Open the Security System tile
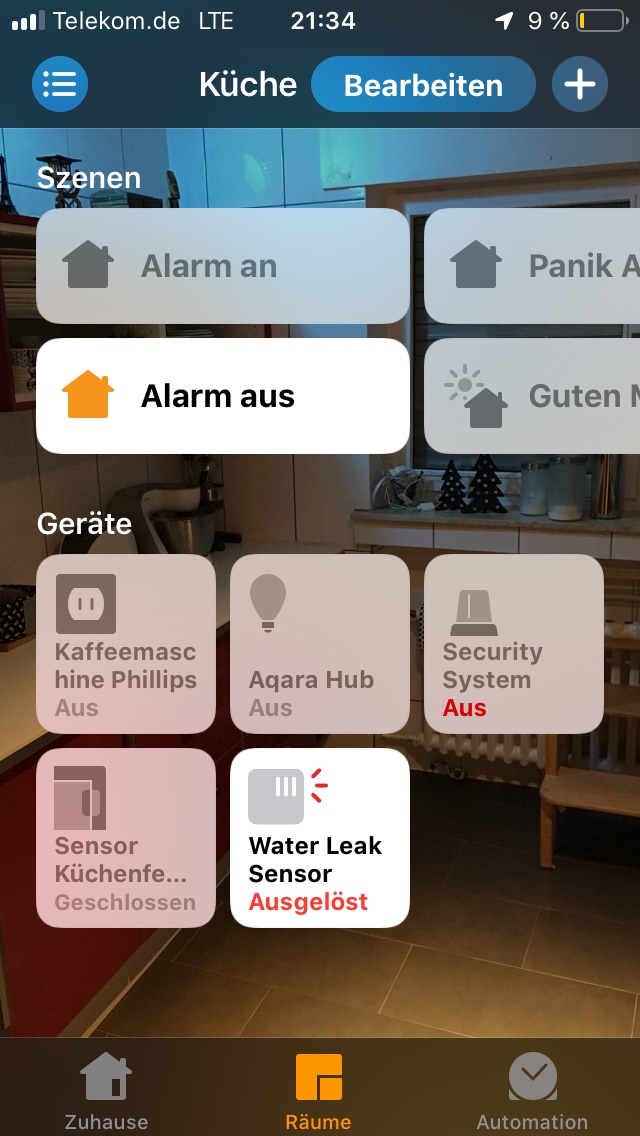 [514, 644]
